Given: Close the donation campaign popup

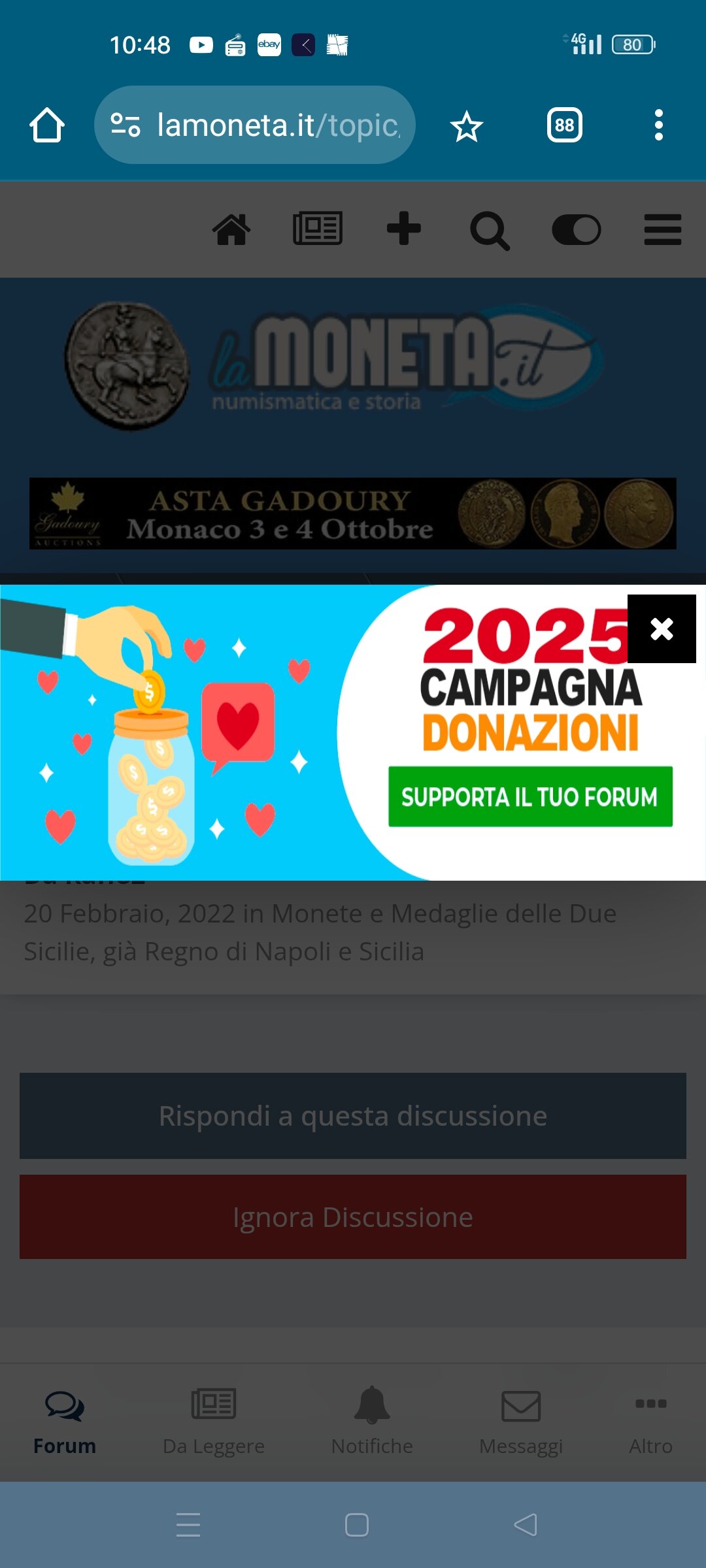Looking at the screenshot, I should click(x=662, y=629).
